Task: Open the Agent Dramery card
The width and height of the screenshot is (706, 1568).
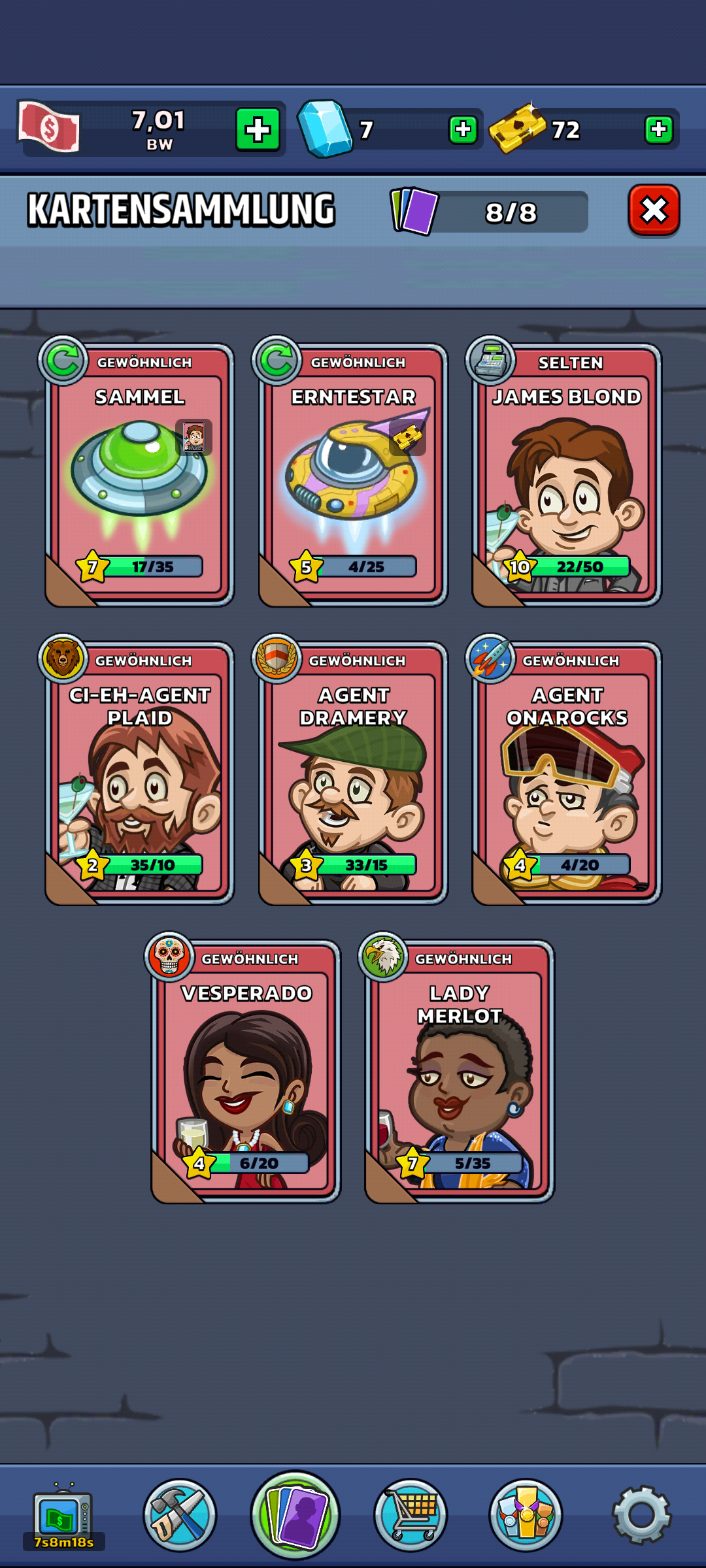Action: [x=353, y=770]
